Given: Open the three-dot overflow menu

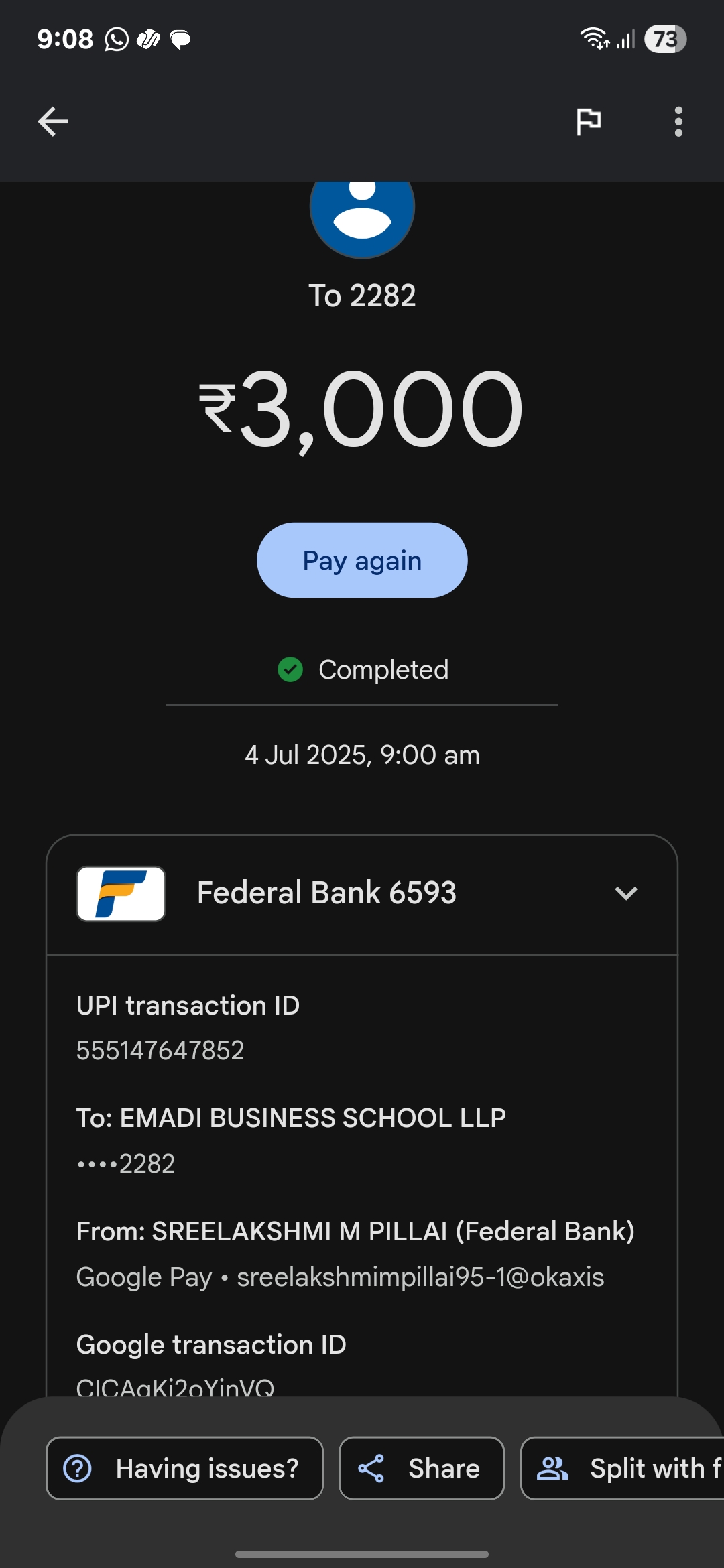Looking at the screenshot, I should (x=678, y=121).
